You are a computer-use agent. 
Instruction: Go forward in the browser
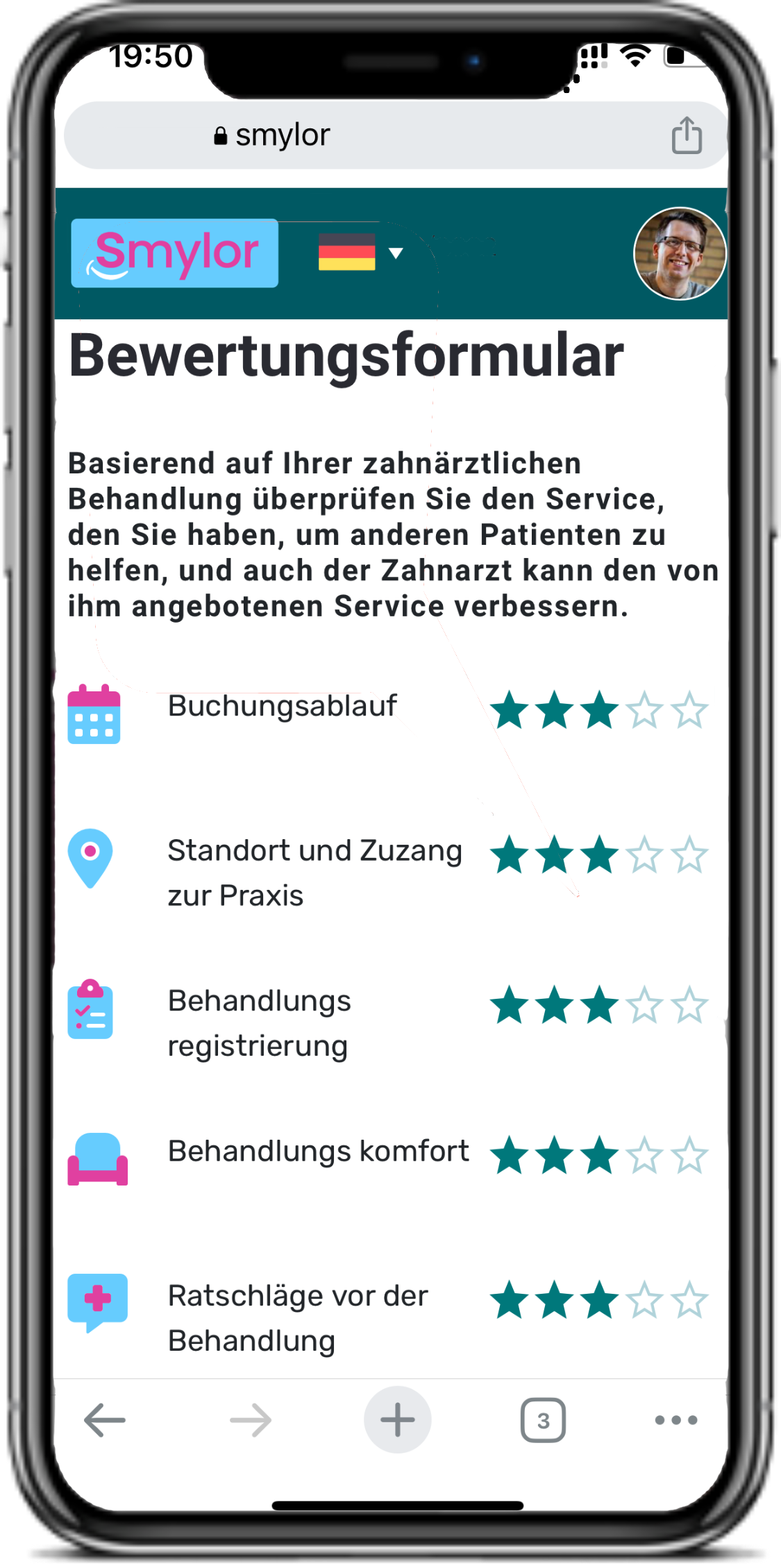(251, 1419)
